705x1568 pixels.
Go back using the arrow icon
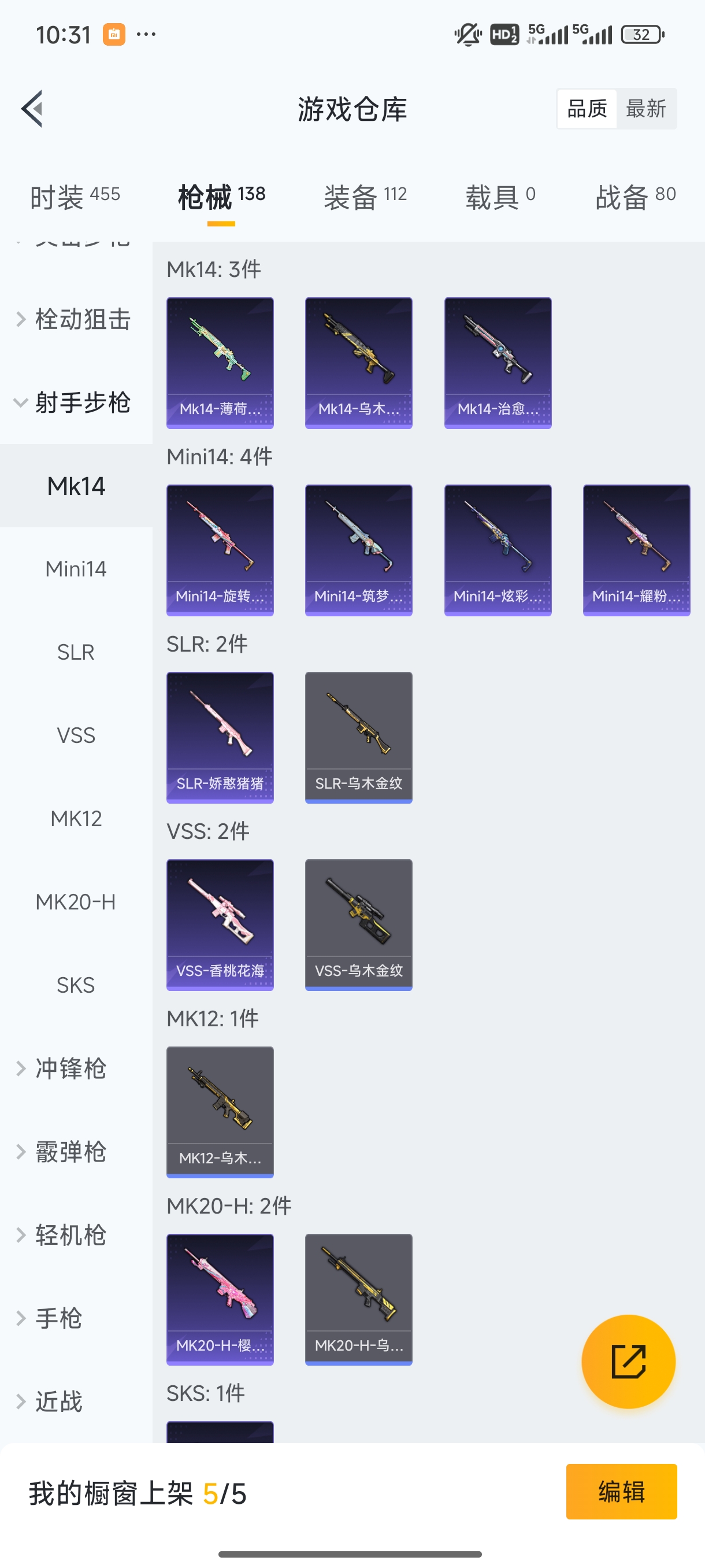(32, 109)
